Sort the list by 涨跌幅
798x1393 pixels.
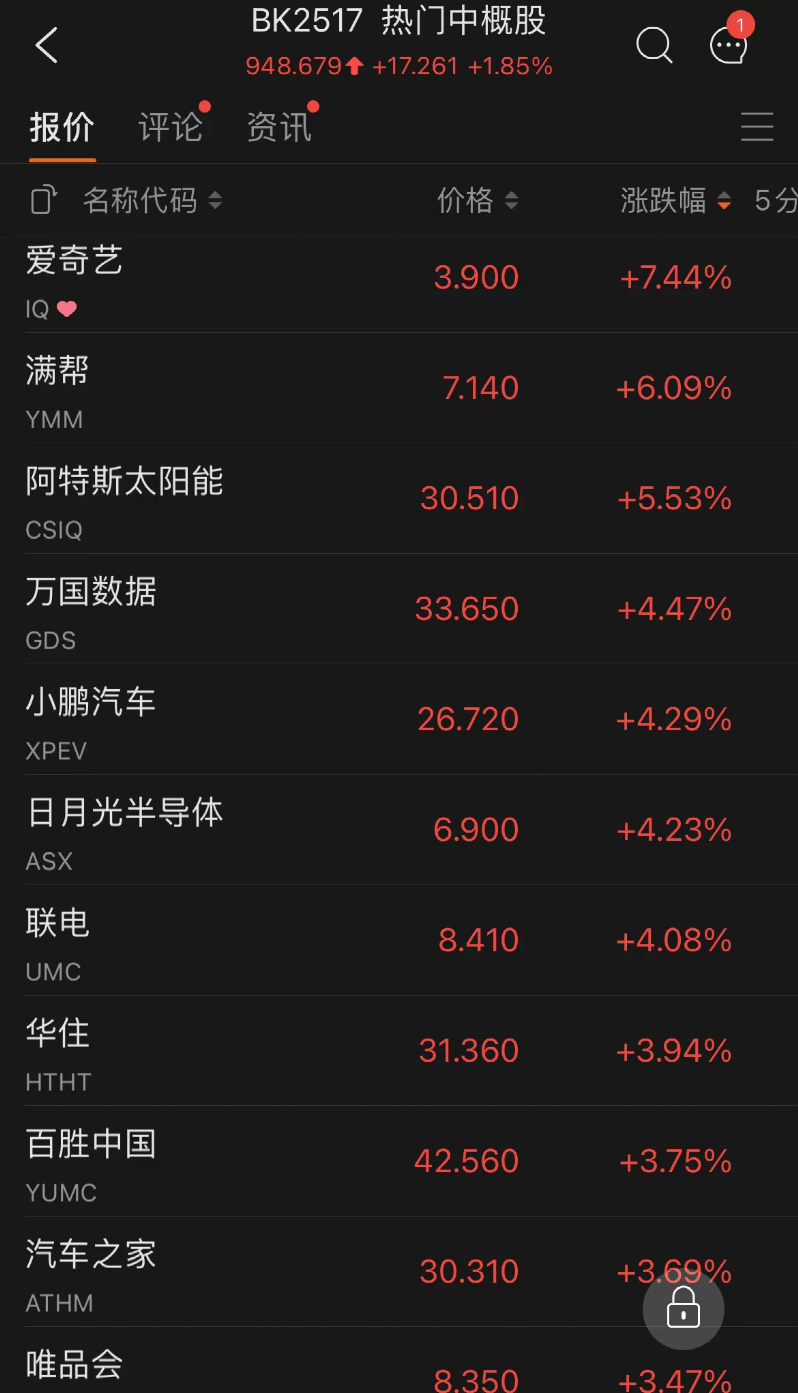pos(676,200)
